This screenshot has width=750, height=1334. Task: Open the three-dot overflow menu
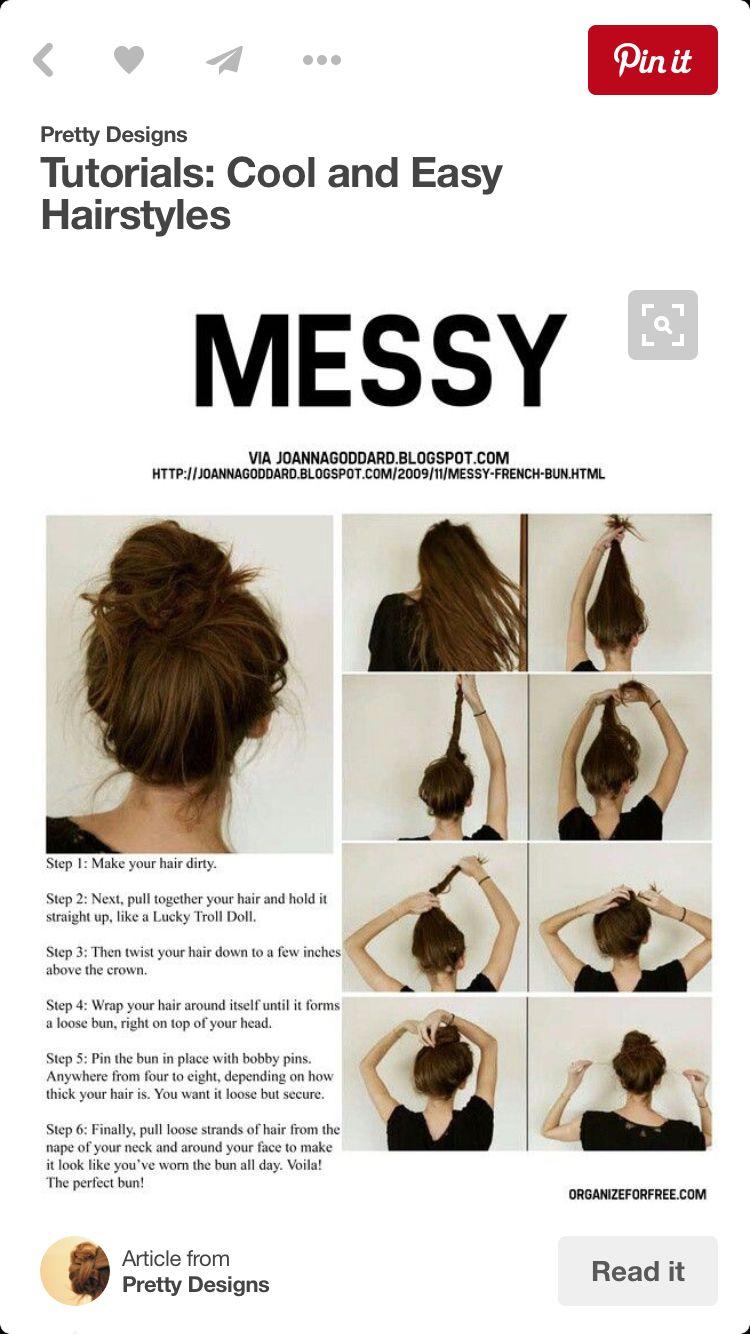click(x=322, y=60)
